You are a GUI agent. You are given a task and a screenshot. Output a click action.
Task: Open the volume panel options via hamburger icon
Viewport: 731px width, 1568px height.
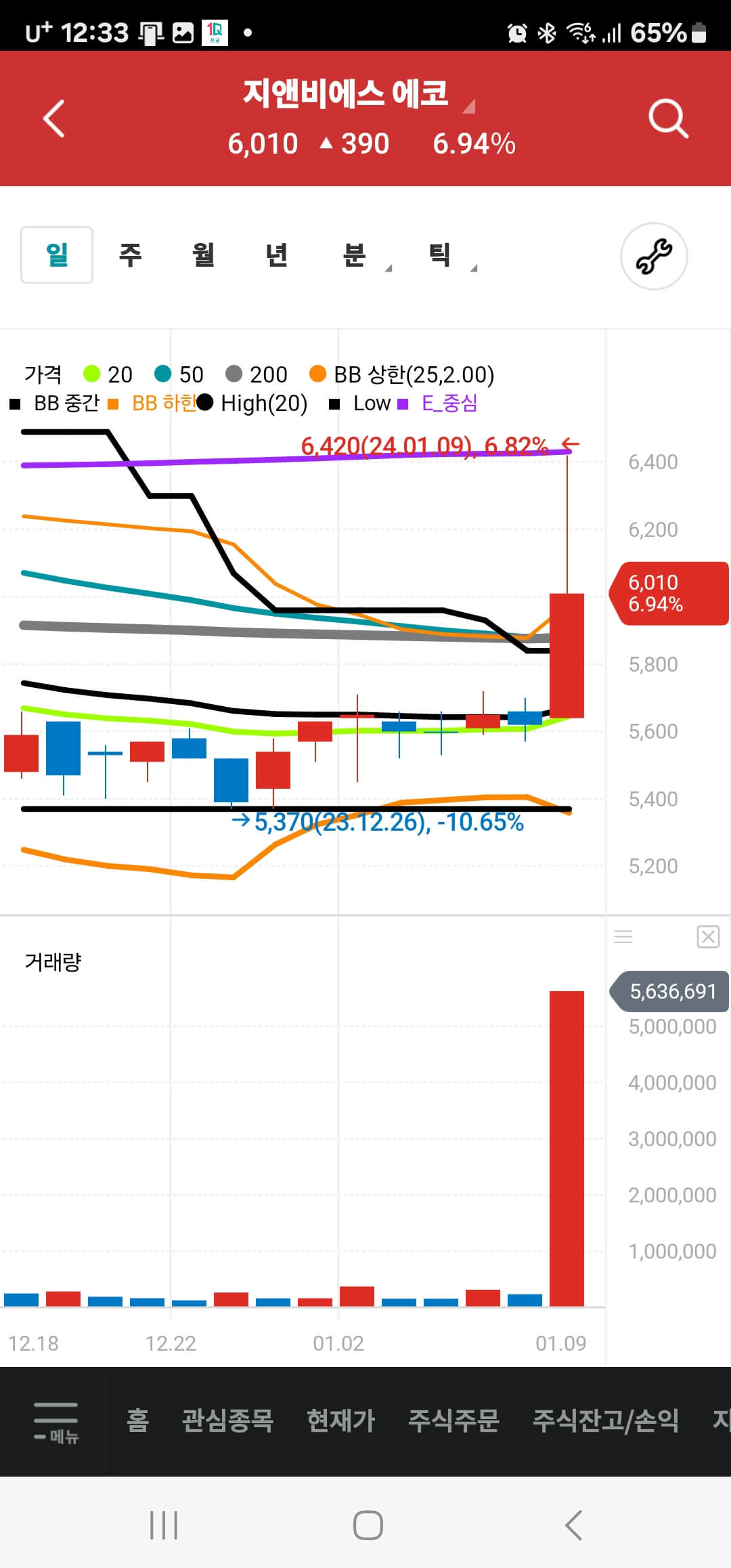[623, 936]
